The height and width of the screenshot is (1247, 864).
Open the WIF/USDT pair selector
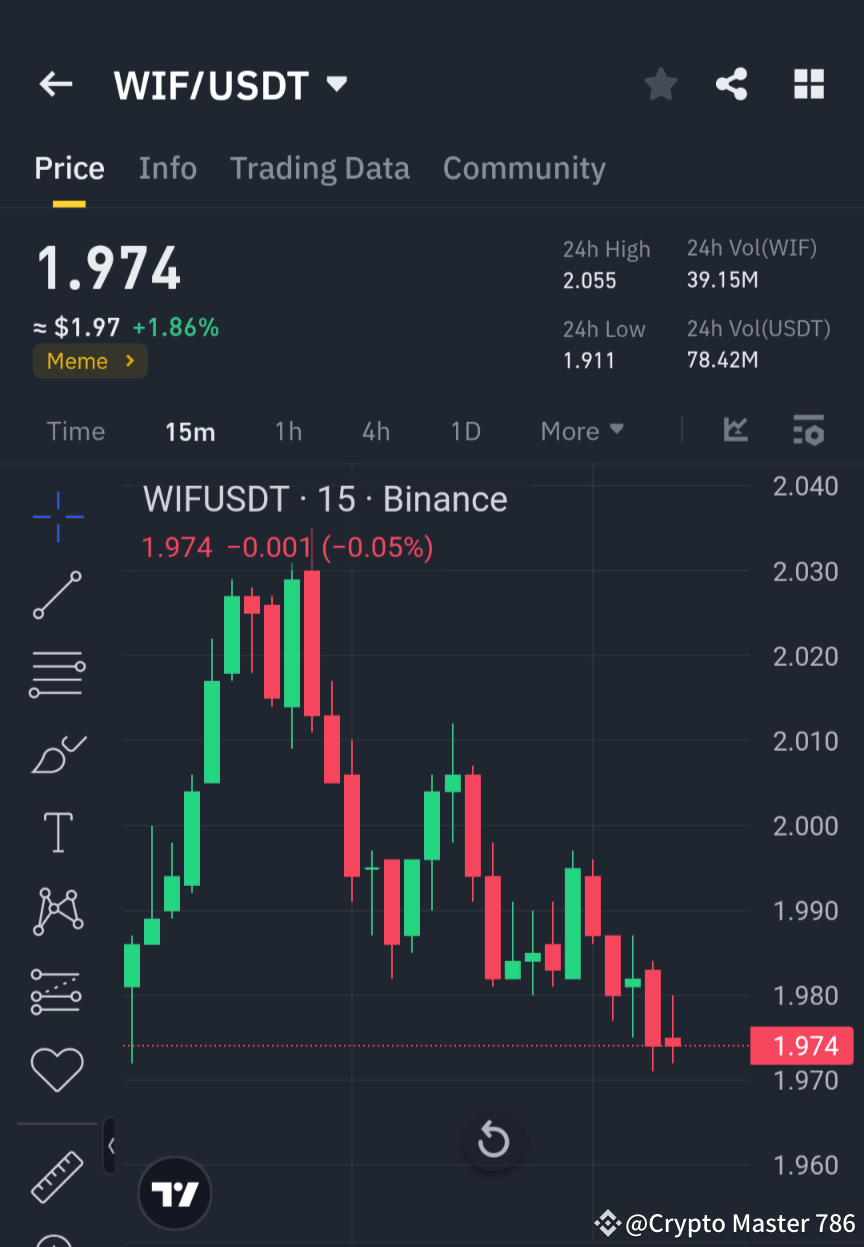[x=231, y=84]
